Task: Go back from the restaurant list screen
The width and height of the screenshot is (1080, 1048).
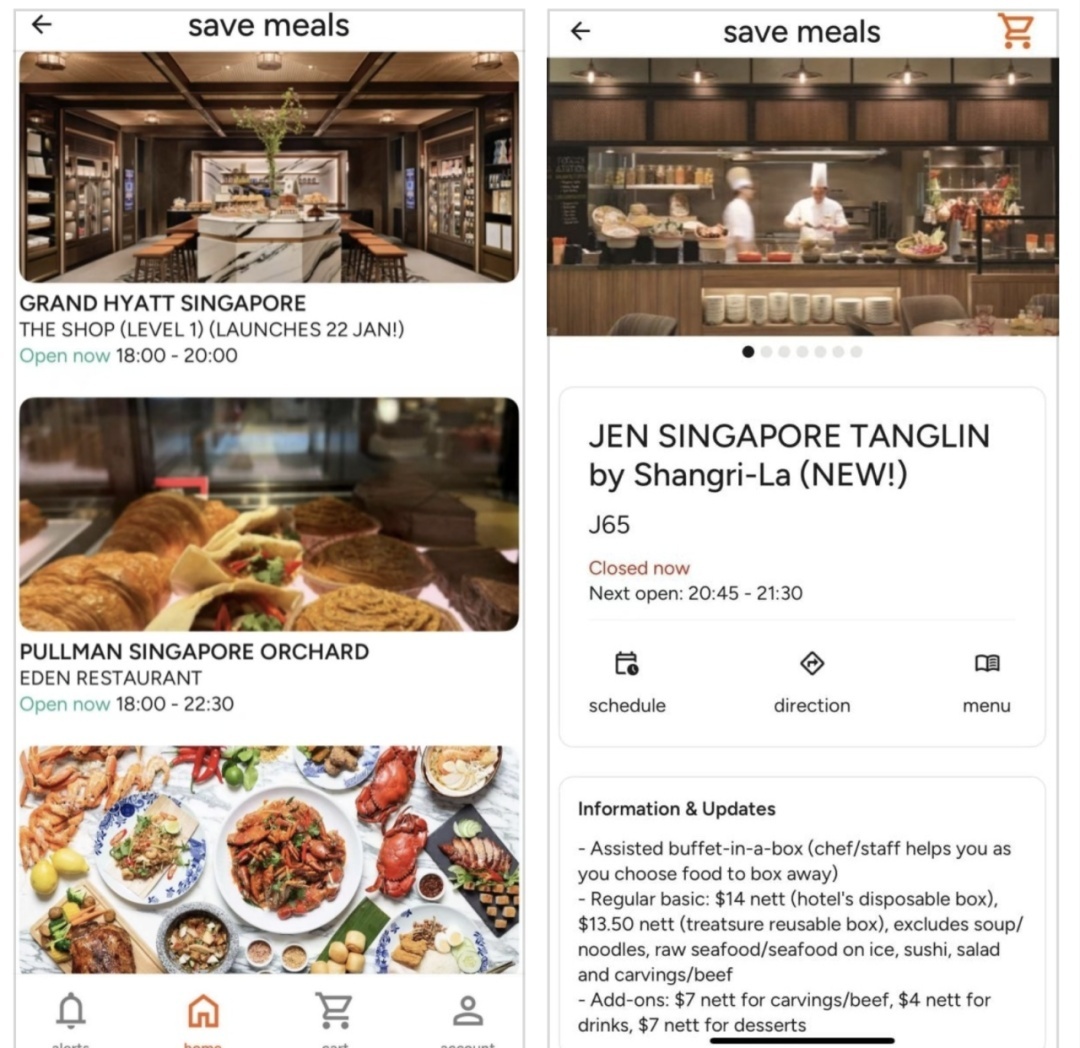Action: click(x=41, y=25)
